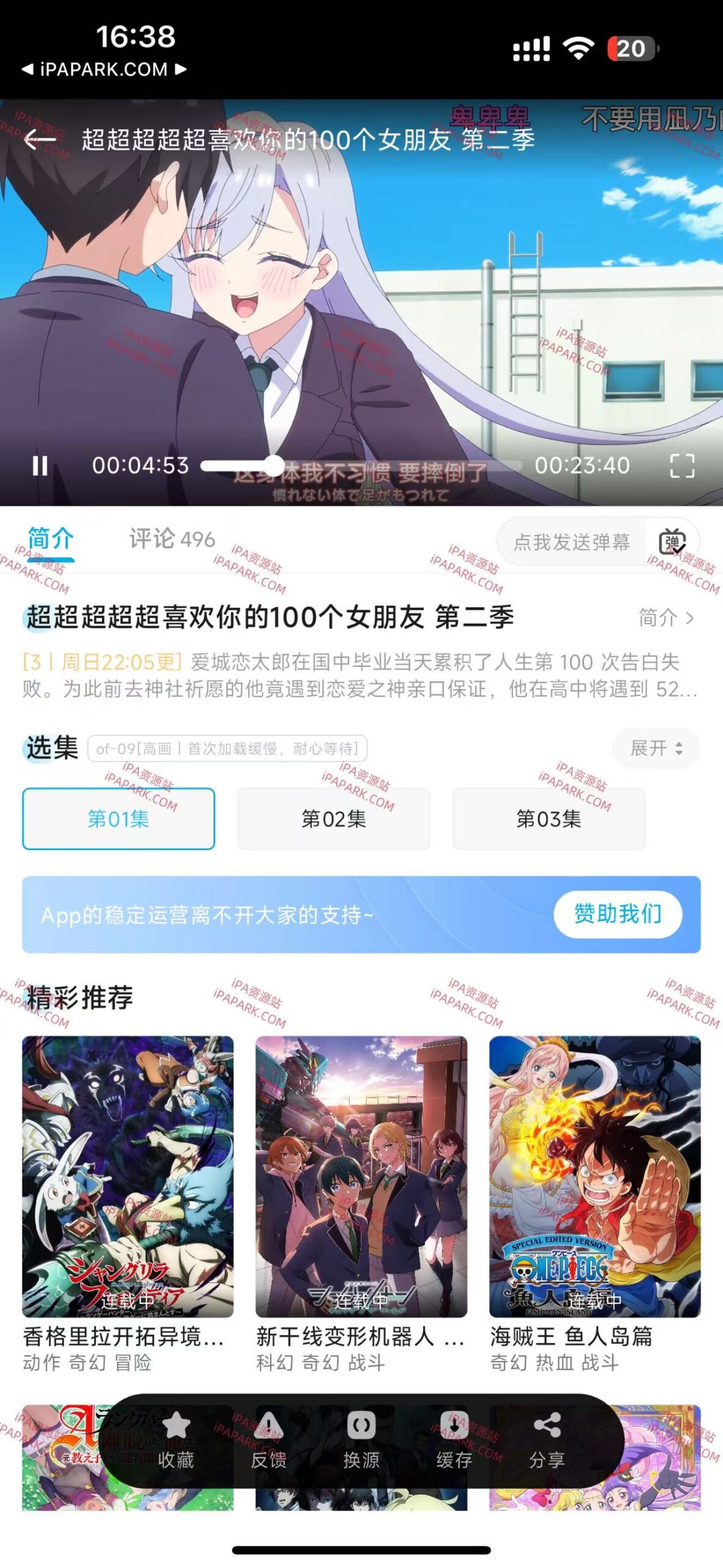Viewport: 723px width, 1568px height.
Task: Switch to the 评论 comments tab
Action: (168, 540)
